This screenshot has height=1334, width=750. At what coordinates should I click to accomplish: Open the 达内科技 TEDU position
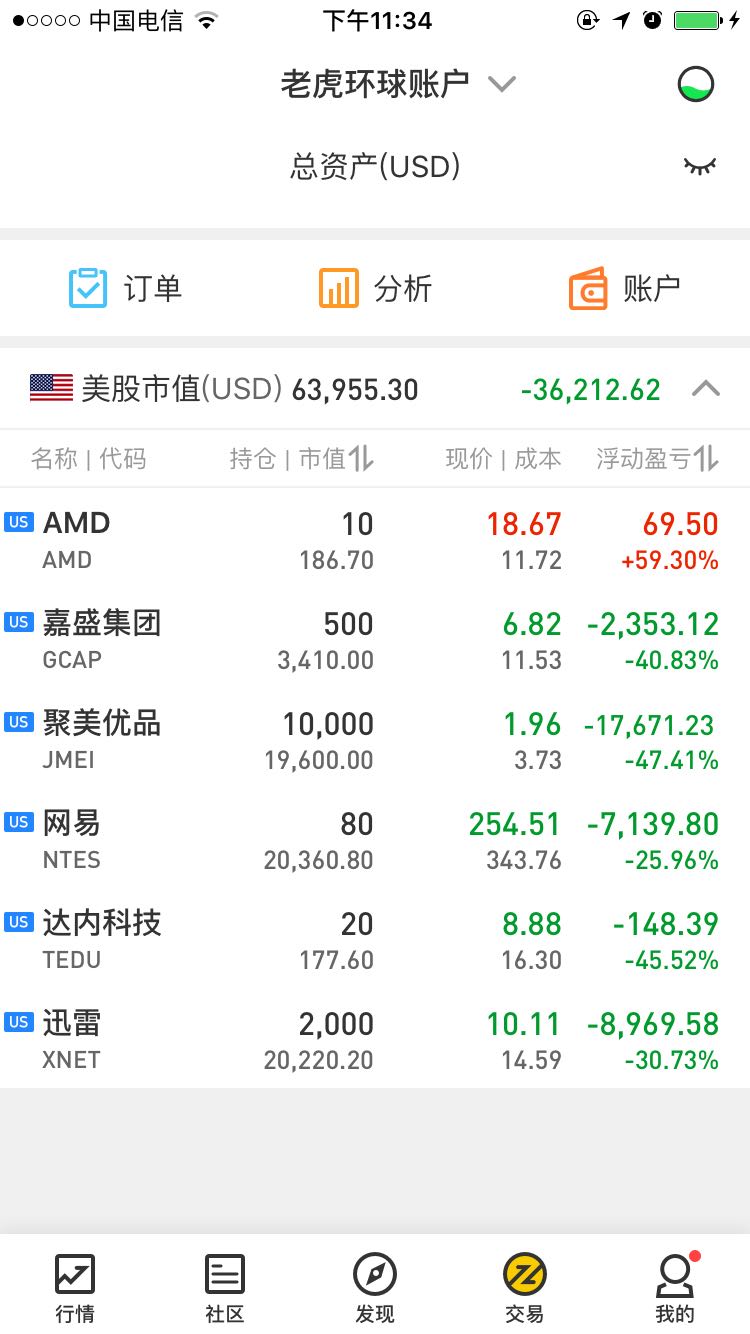point(375,939)
